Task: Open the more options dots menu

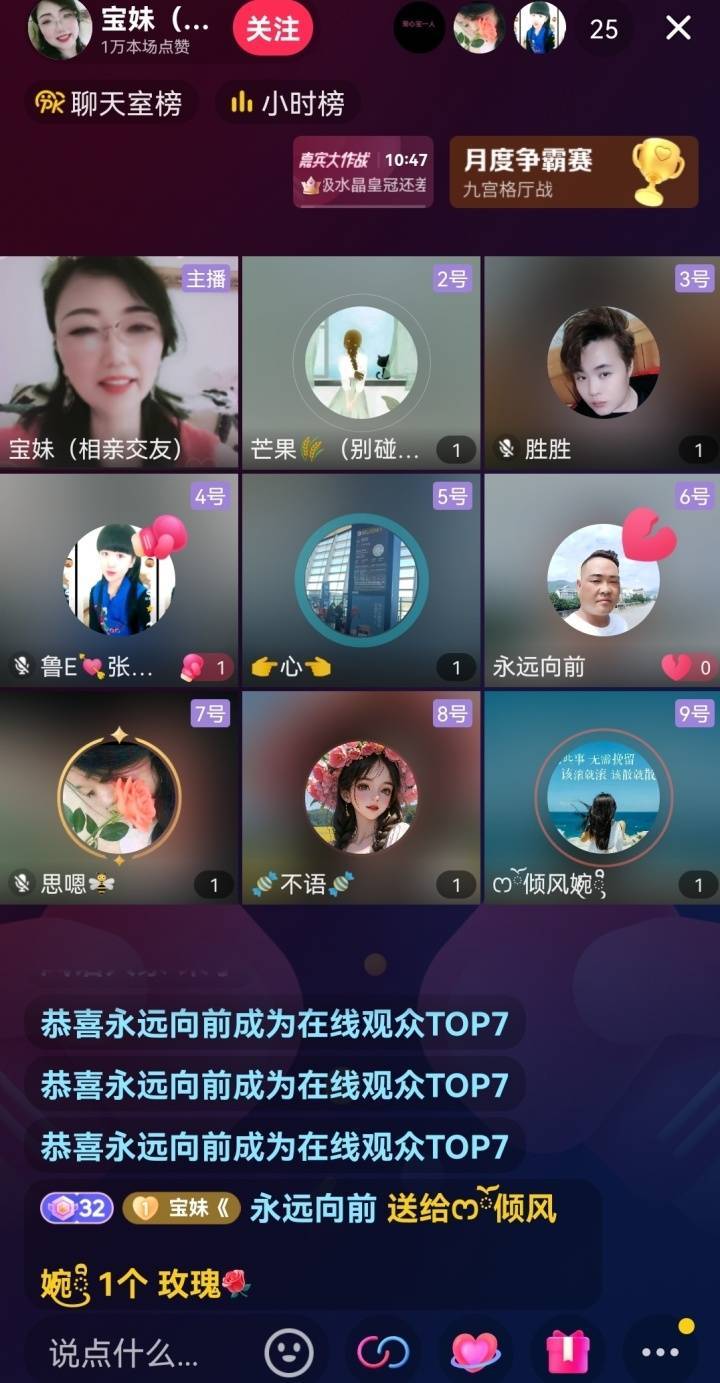Action: 660,1353
